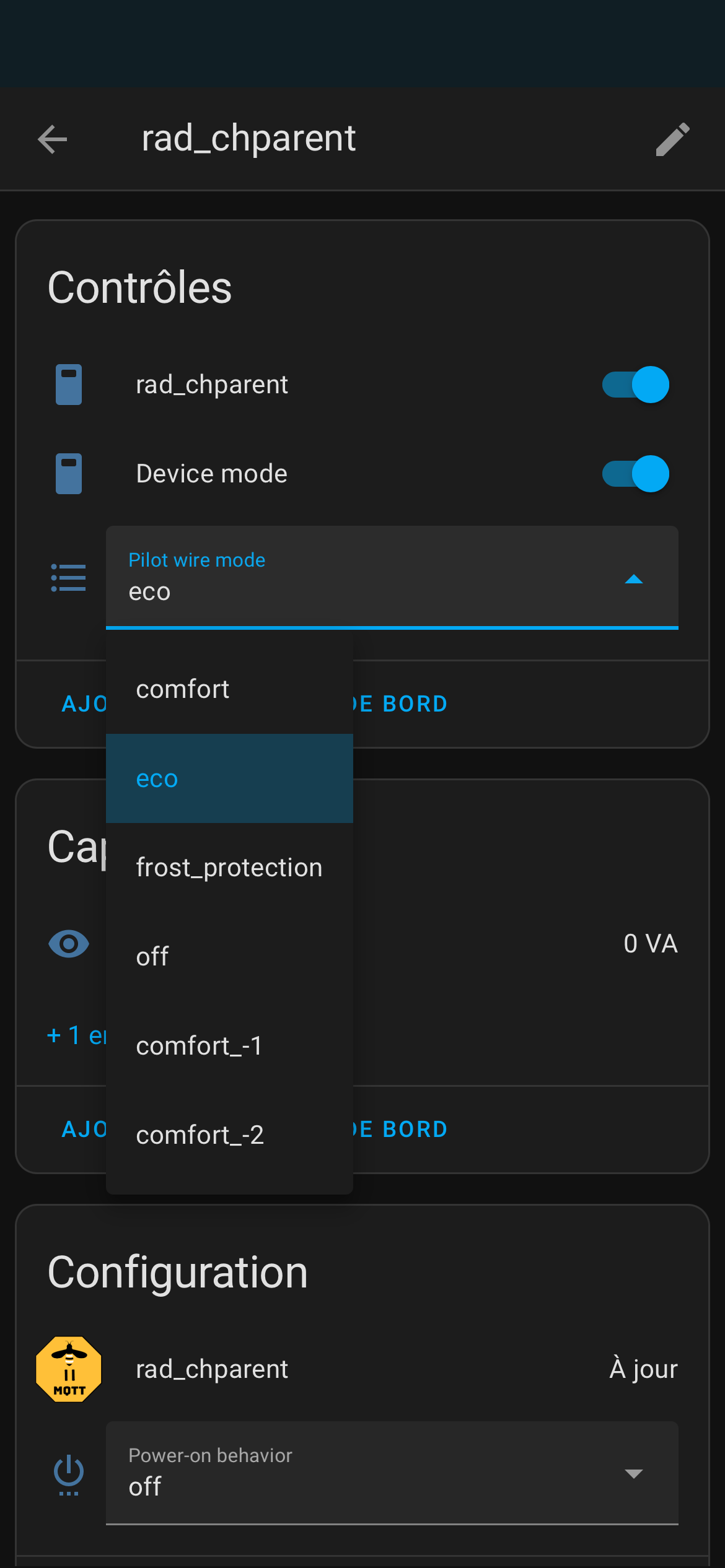Screen dimensions: 725x1568
Task: Choose comfort_-2 from the list
Action: coord(229,1135)
